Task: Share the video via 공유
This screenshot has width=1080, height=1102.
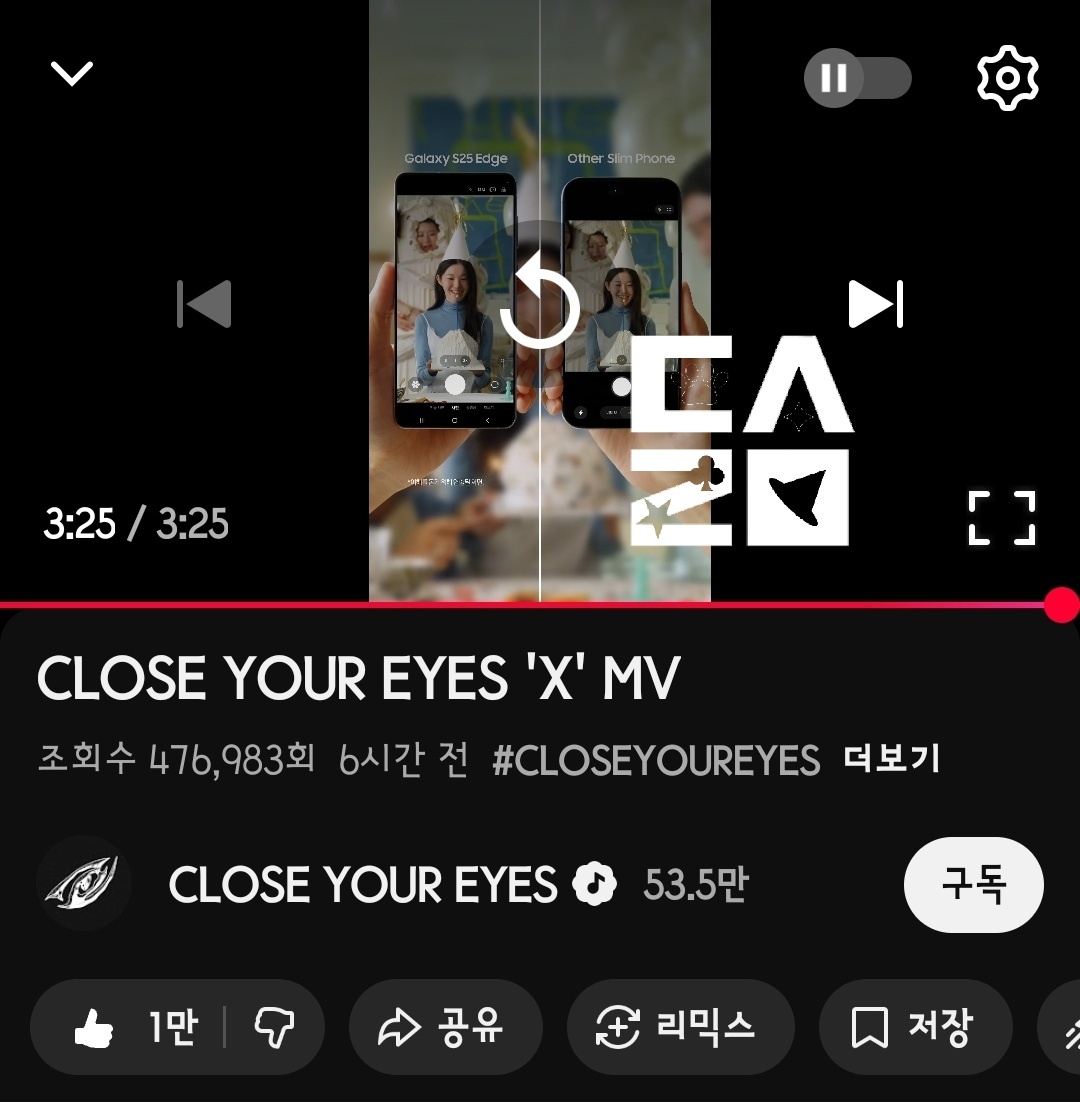Action: pyautogui.click(x=445, y=1027)
